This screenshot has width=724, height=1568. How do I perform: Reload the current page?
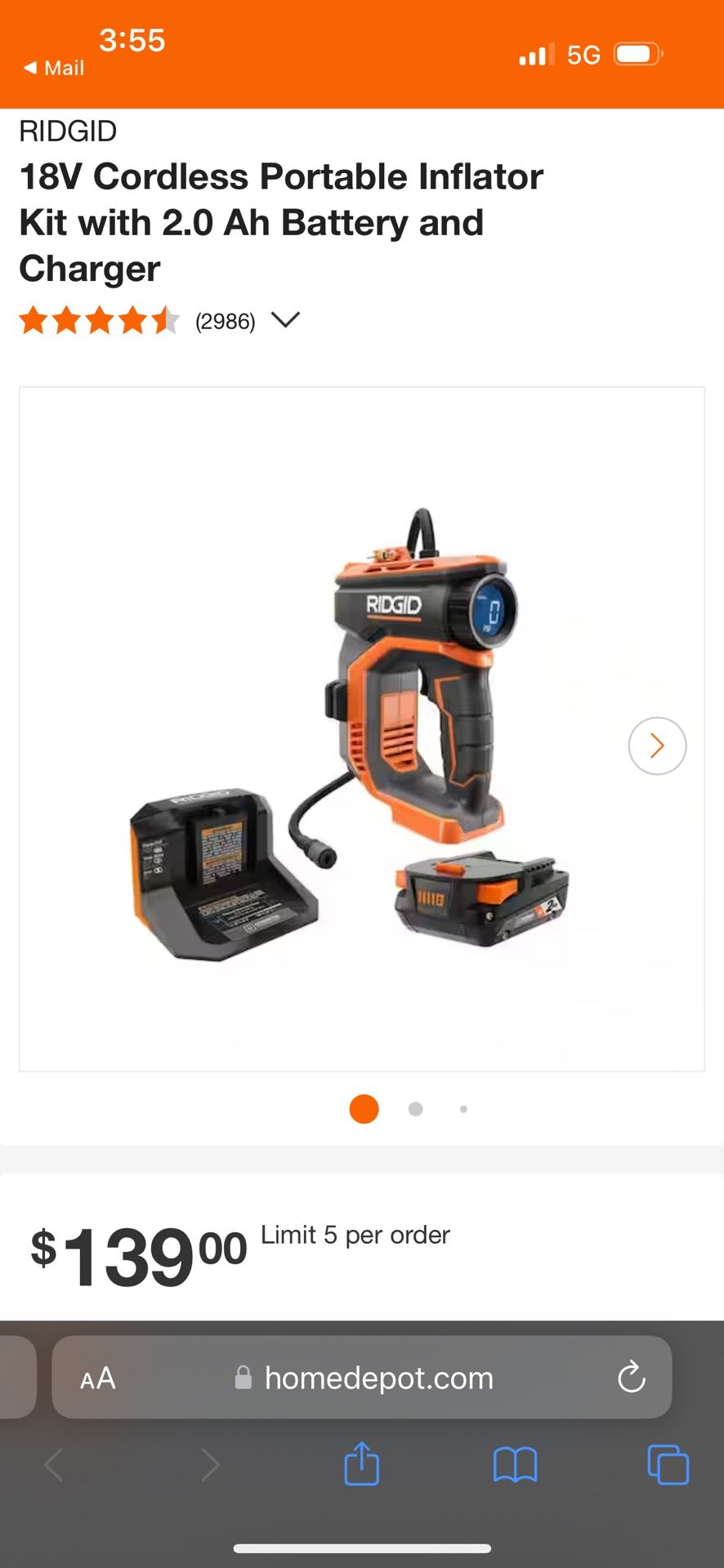pos(631,1379)
